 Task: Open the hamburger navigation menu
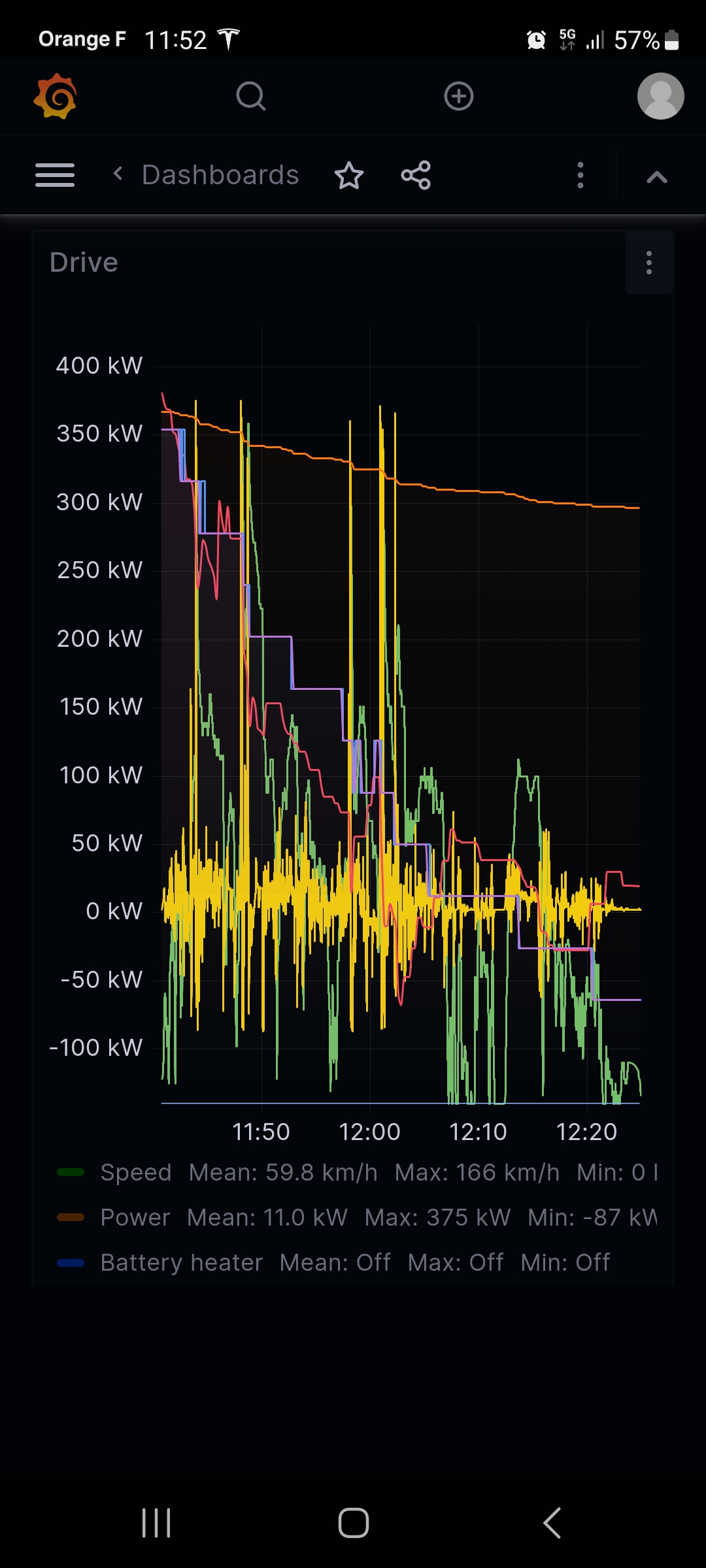click(x=55, y=175)
